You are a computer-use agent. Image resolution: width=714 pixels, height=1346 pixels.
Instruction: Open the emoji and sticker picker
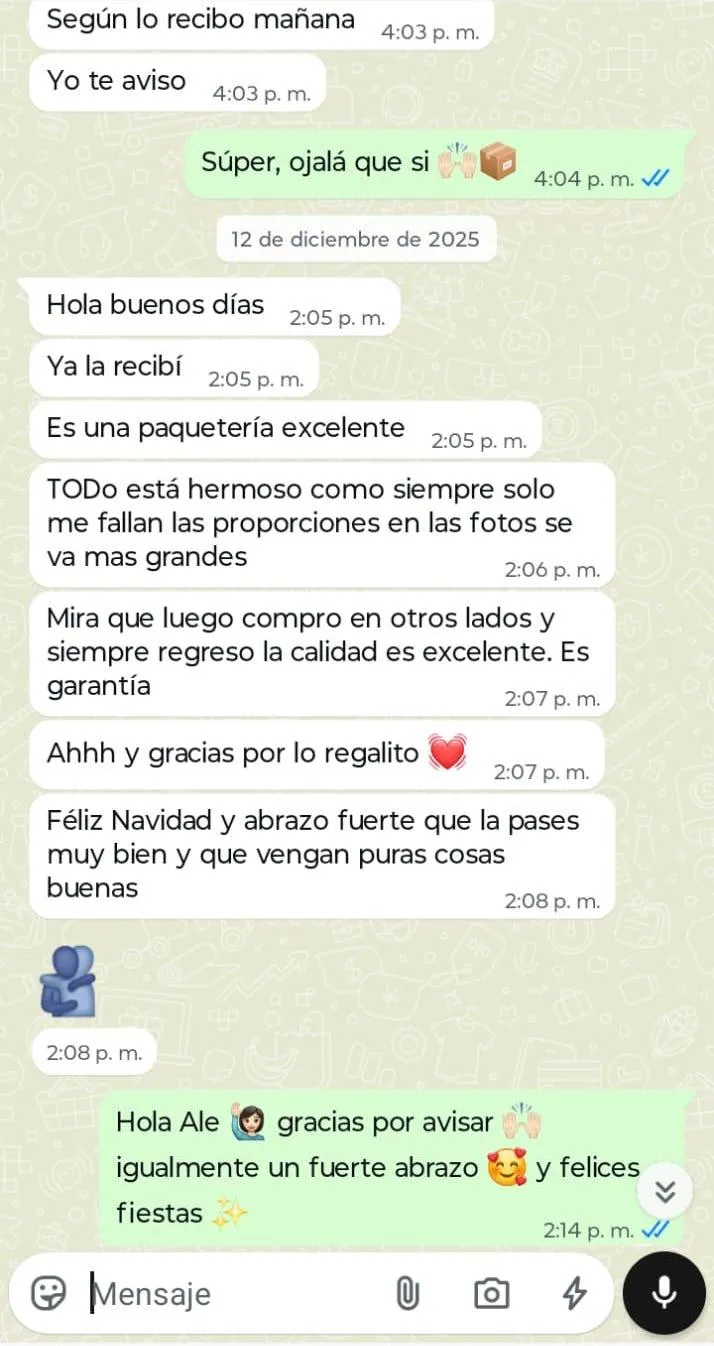[x=48, y=1293]
